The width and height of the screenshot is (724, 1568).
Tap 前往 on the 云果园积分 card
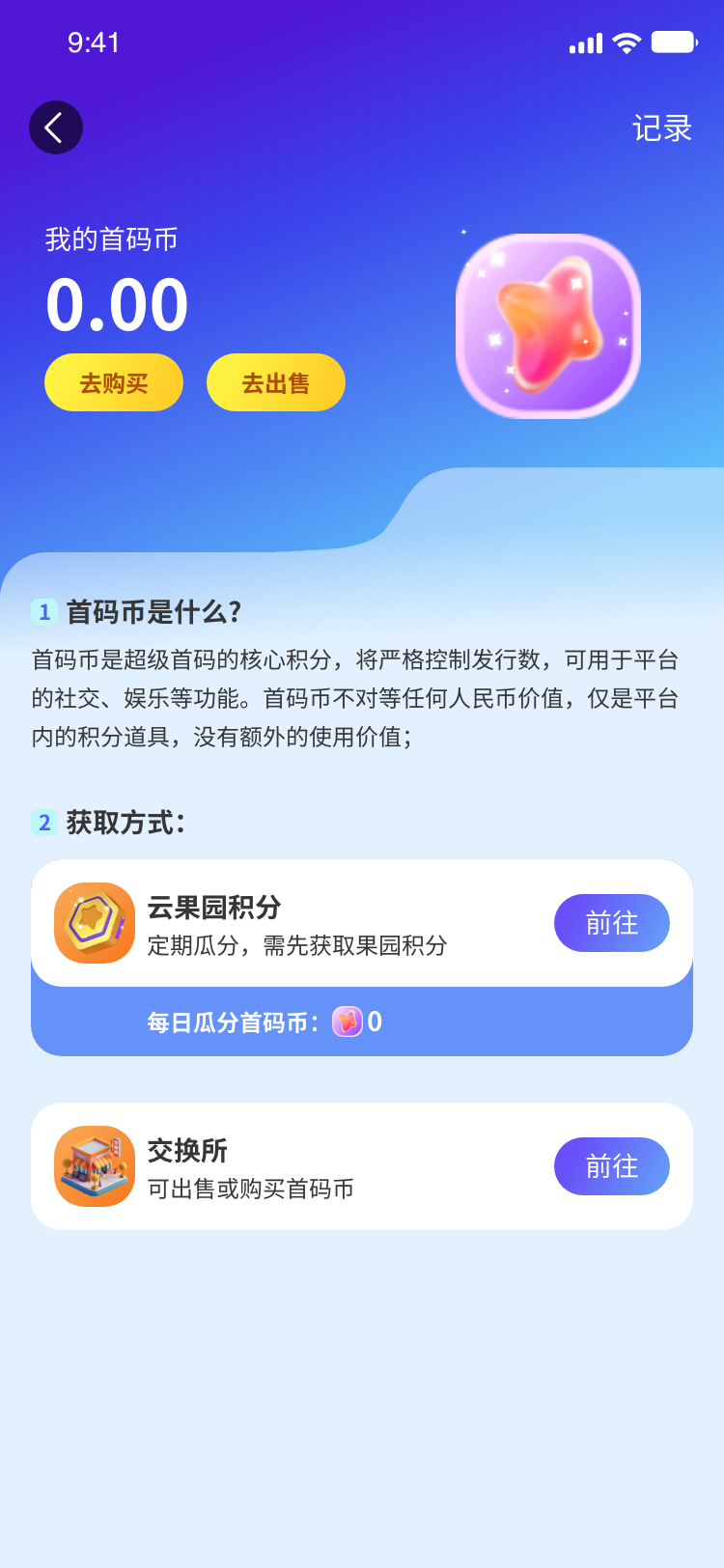[611, 923]
